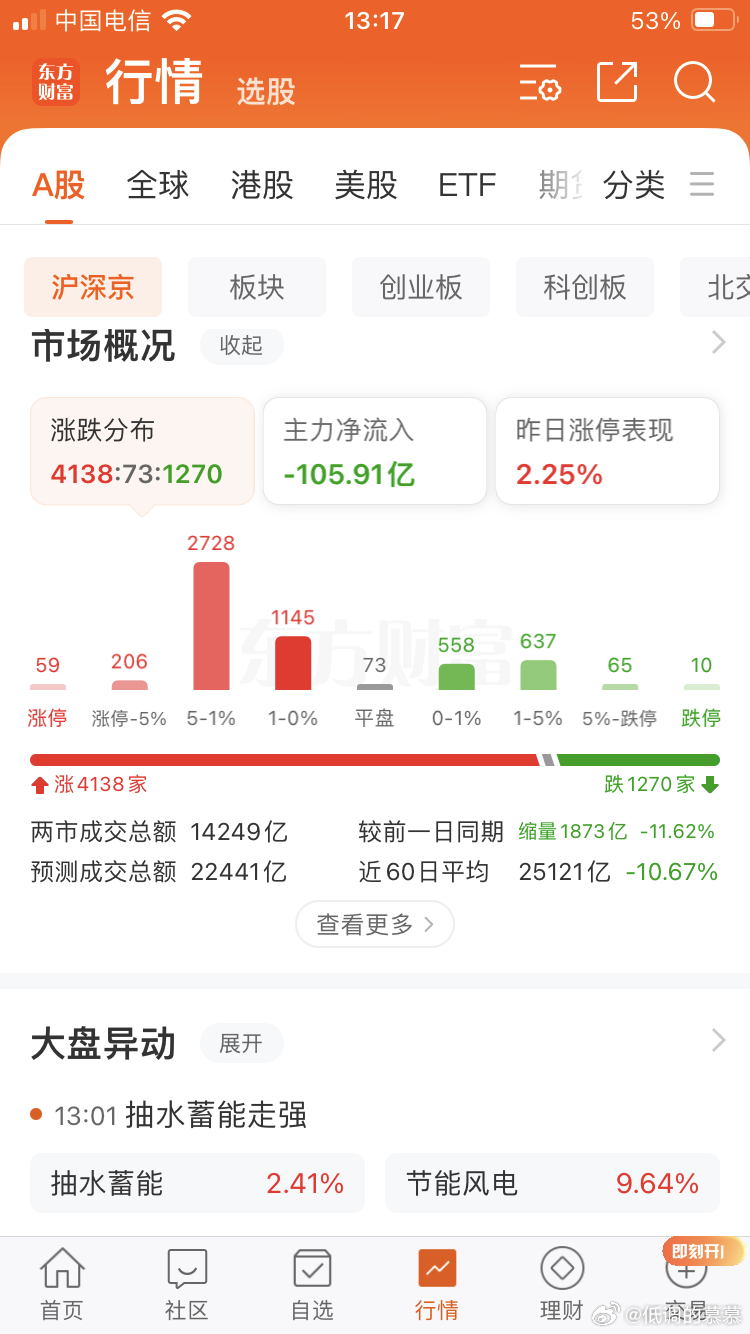This screenshot has height=1334, width=750.
Task: Select the 沪深京 market segment
Action: coord(92,287)
